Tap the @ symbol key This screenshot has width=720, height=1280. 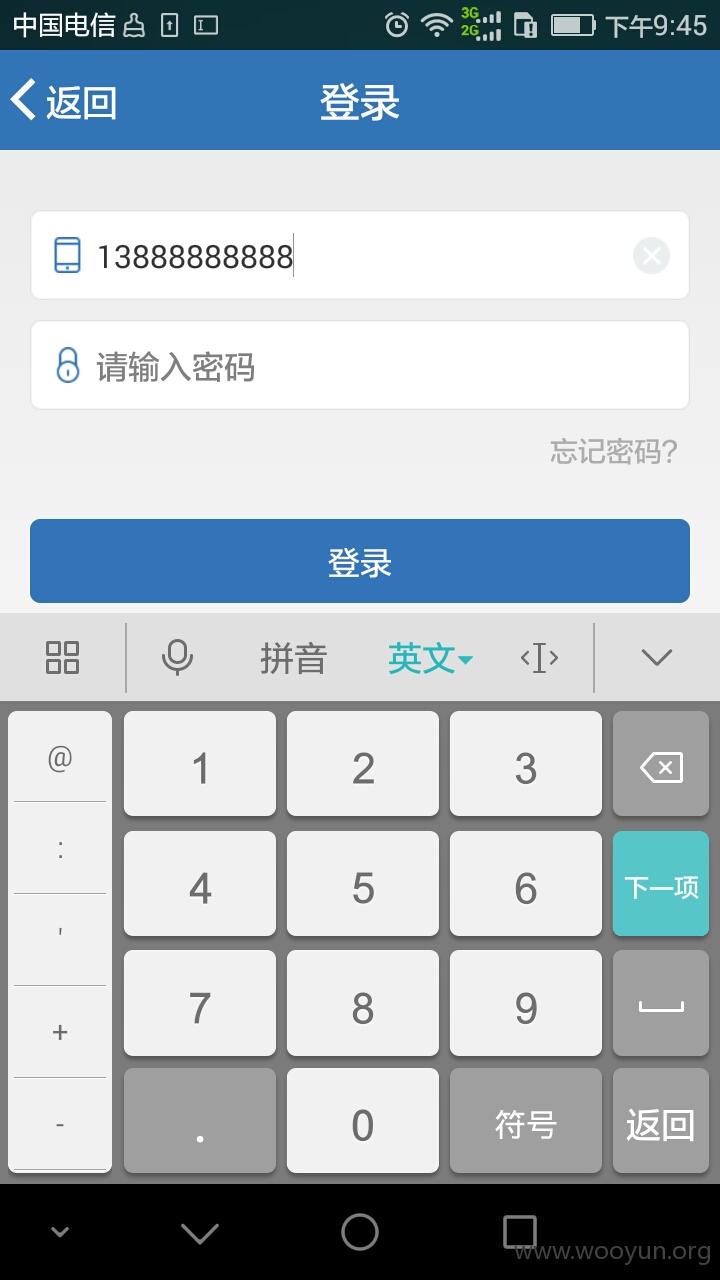[60, 757]
